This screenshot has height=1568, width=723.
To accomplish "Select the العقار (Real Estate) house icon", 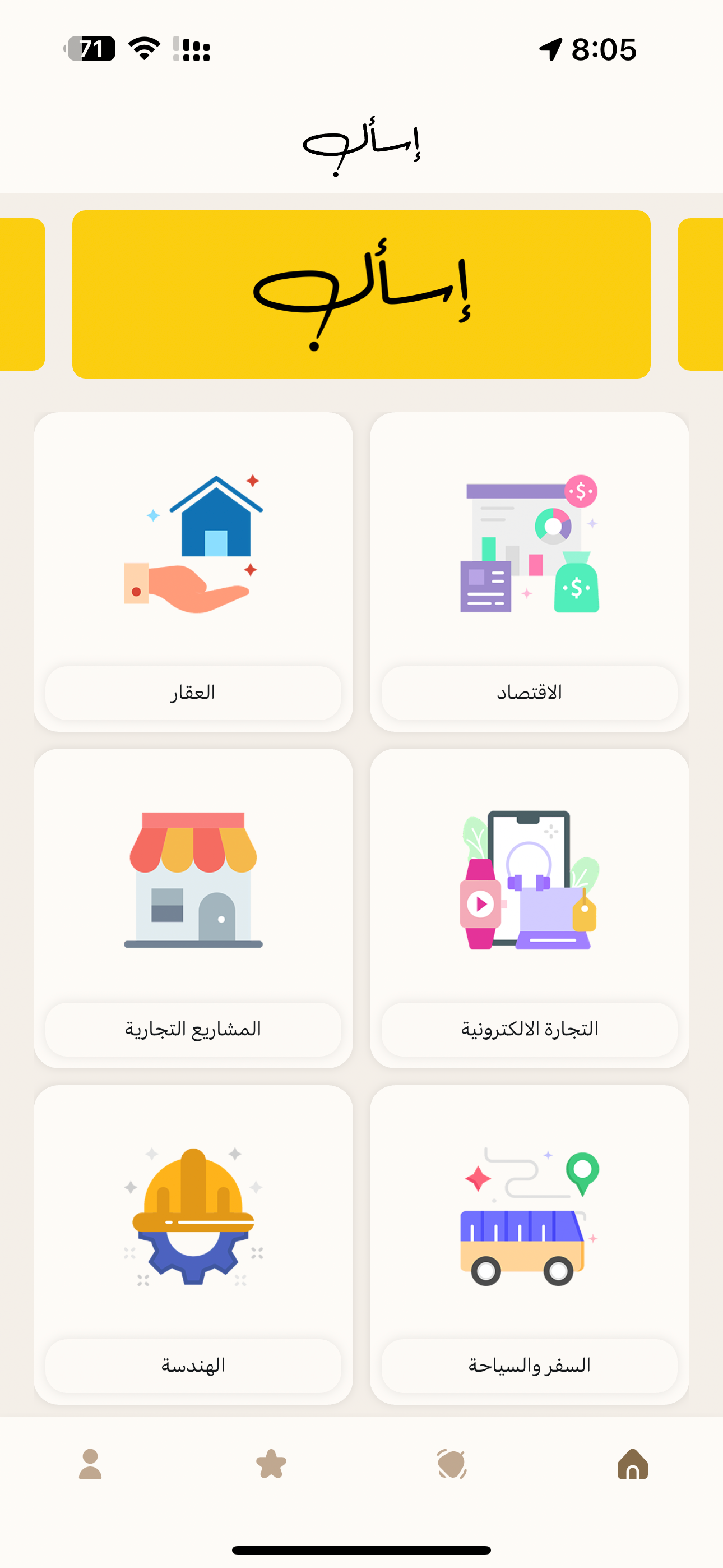I will coord(193,542).
